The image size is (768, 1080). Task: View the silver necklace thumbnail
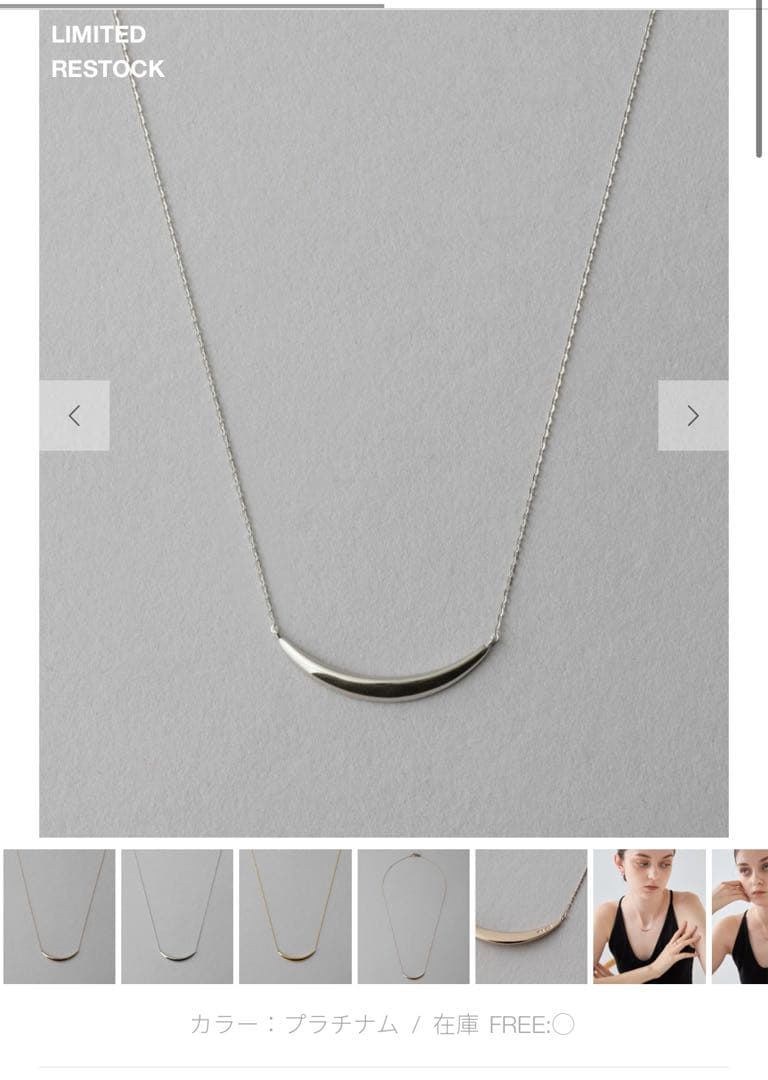(177, 916)
